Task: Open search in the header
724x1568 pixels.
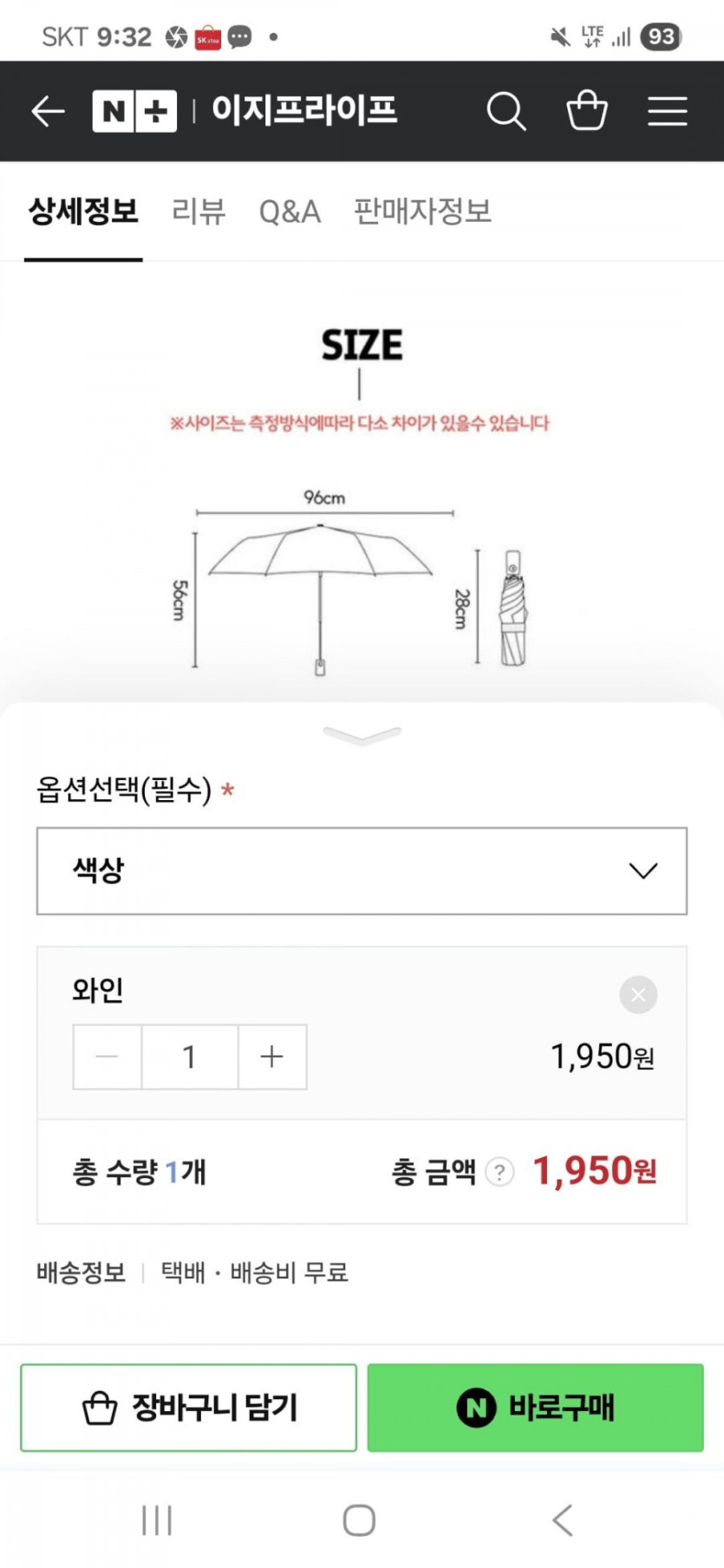Action: 505,111
